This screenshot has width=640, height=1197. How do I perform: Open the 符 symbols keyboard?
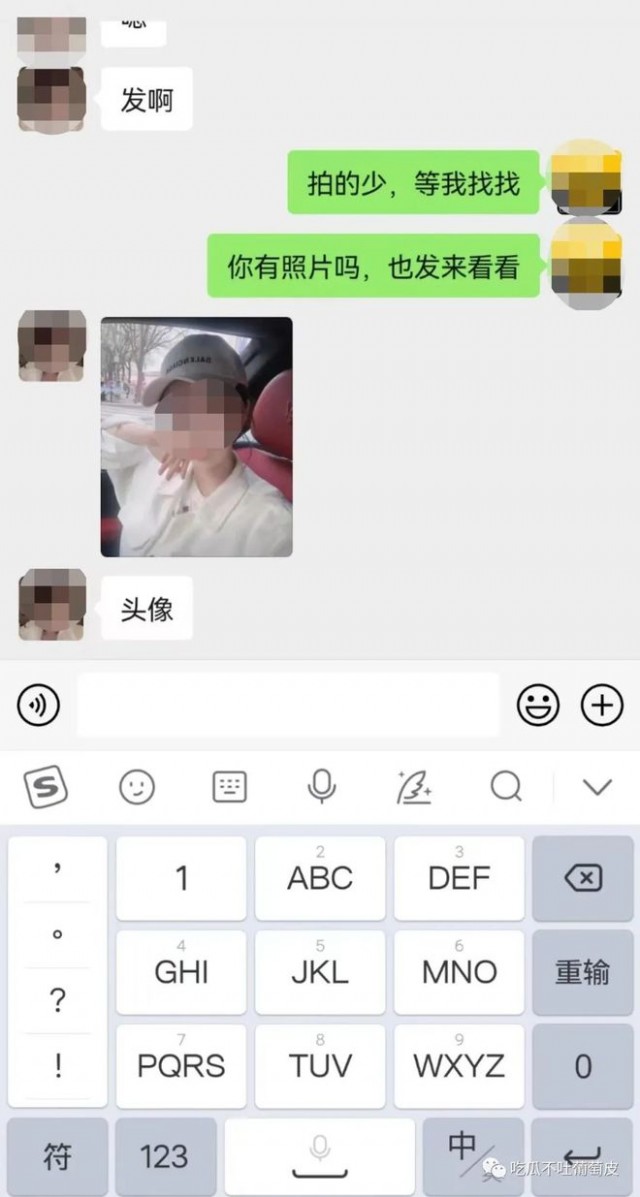(57, 1157)
